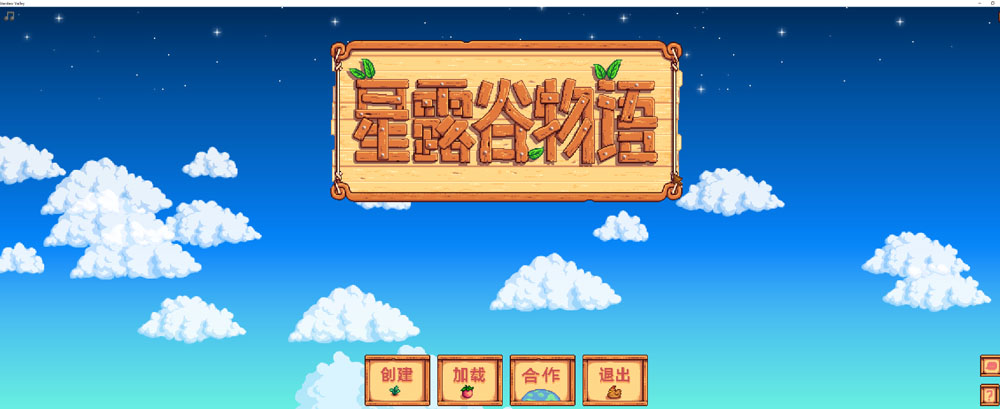Open the question mark about button

(x=990, y=396)
